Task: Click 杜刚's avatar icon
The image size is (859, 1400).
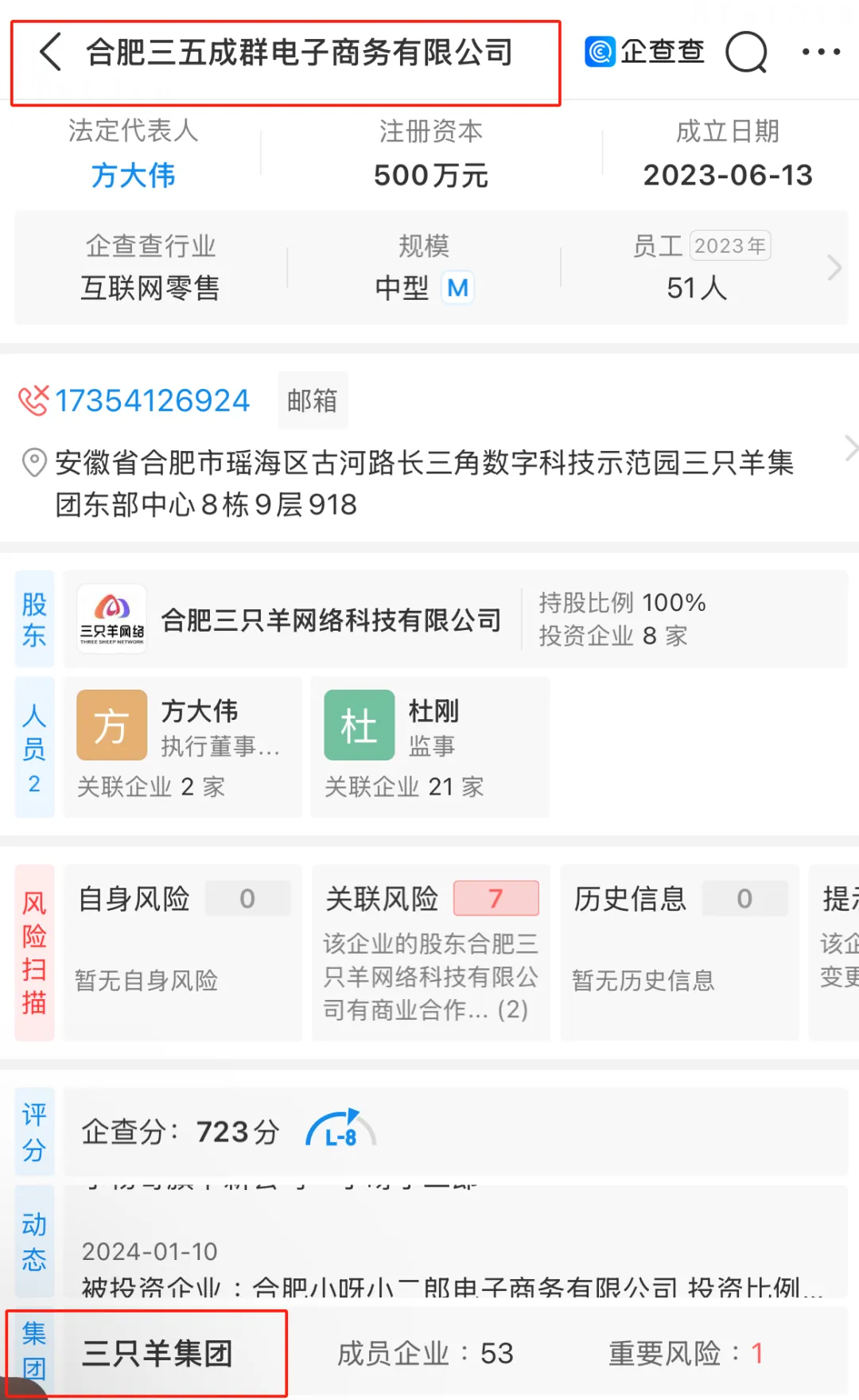Action: click(x=359, y=725)
